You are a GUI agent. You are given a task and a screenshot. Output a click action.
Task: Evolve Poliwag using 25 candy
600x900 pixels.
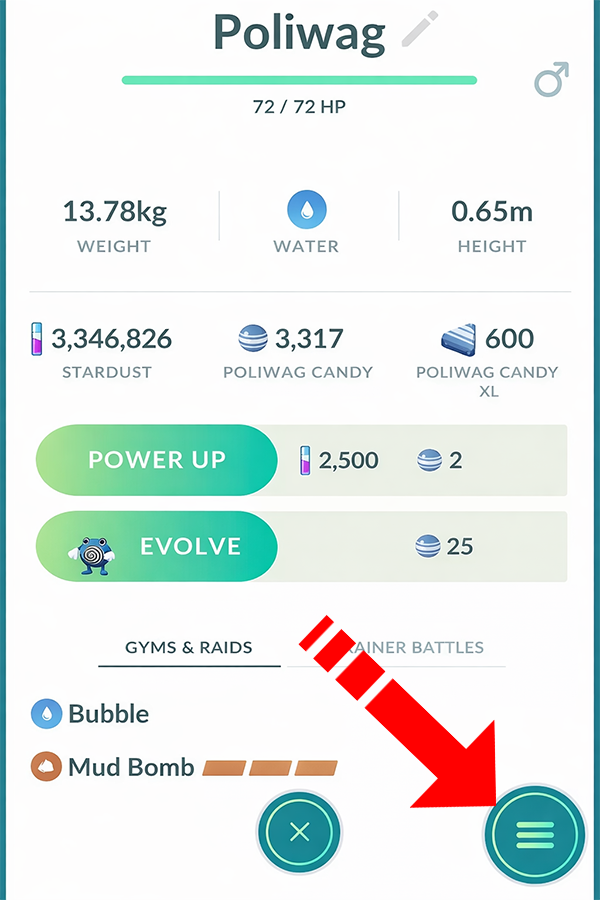157,546
